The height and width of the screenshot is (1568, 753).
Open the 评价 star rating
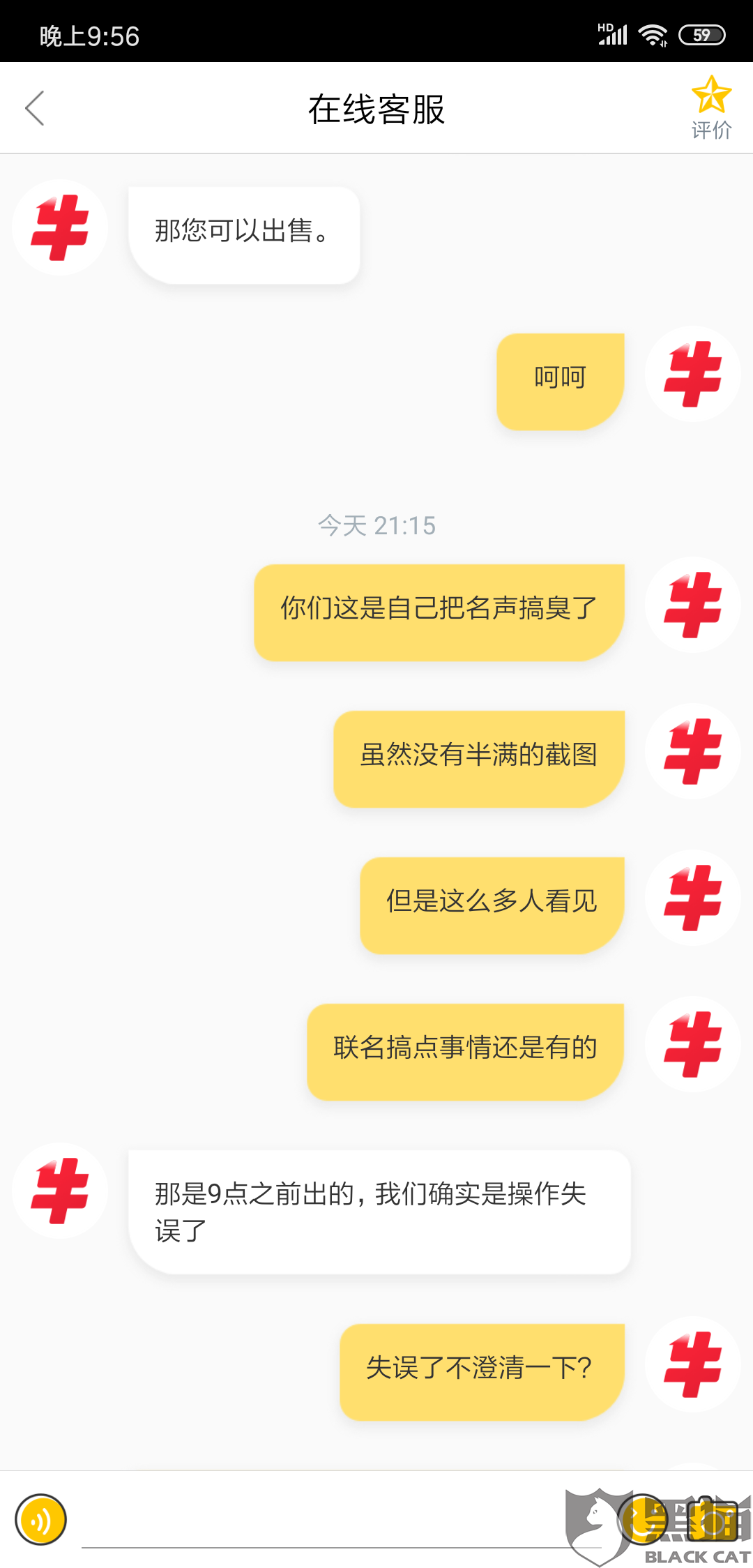(x=711, y=108)
